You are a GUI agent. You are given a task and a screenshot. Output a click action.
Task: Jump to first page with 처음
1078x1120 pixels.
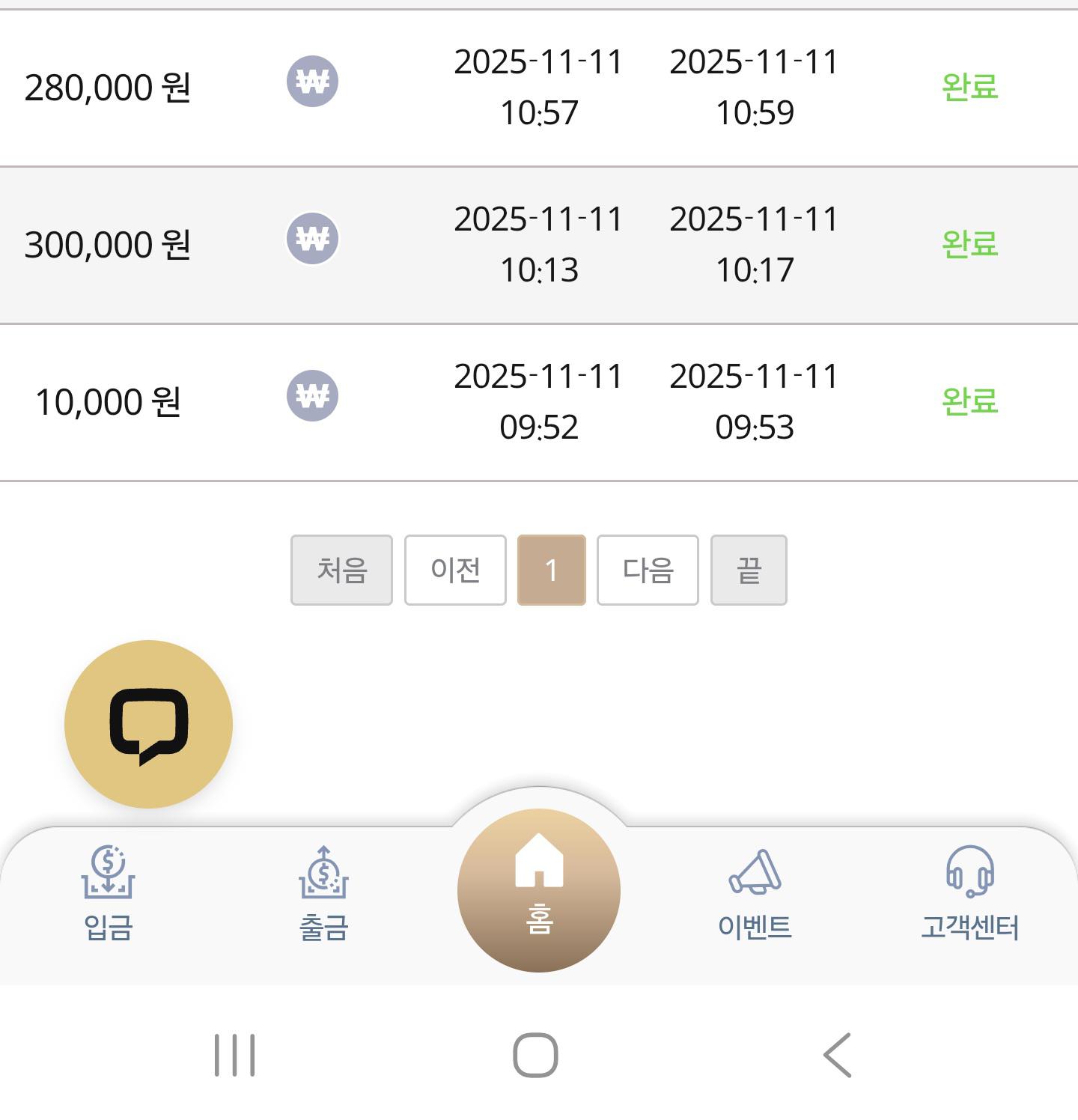pos(341,570)
